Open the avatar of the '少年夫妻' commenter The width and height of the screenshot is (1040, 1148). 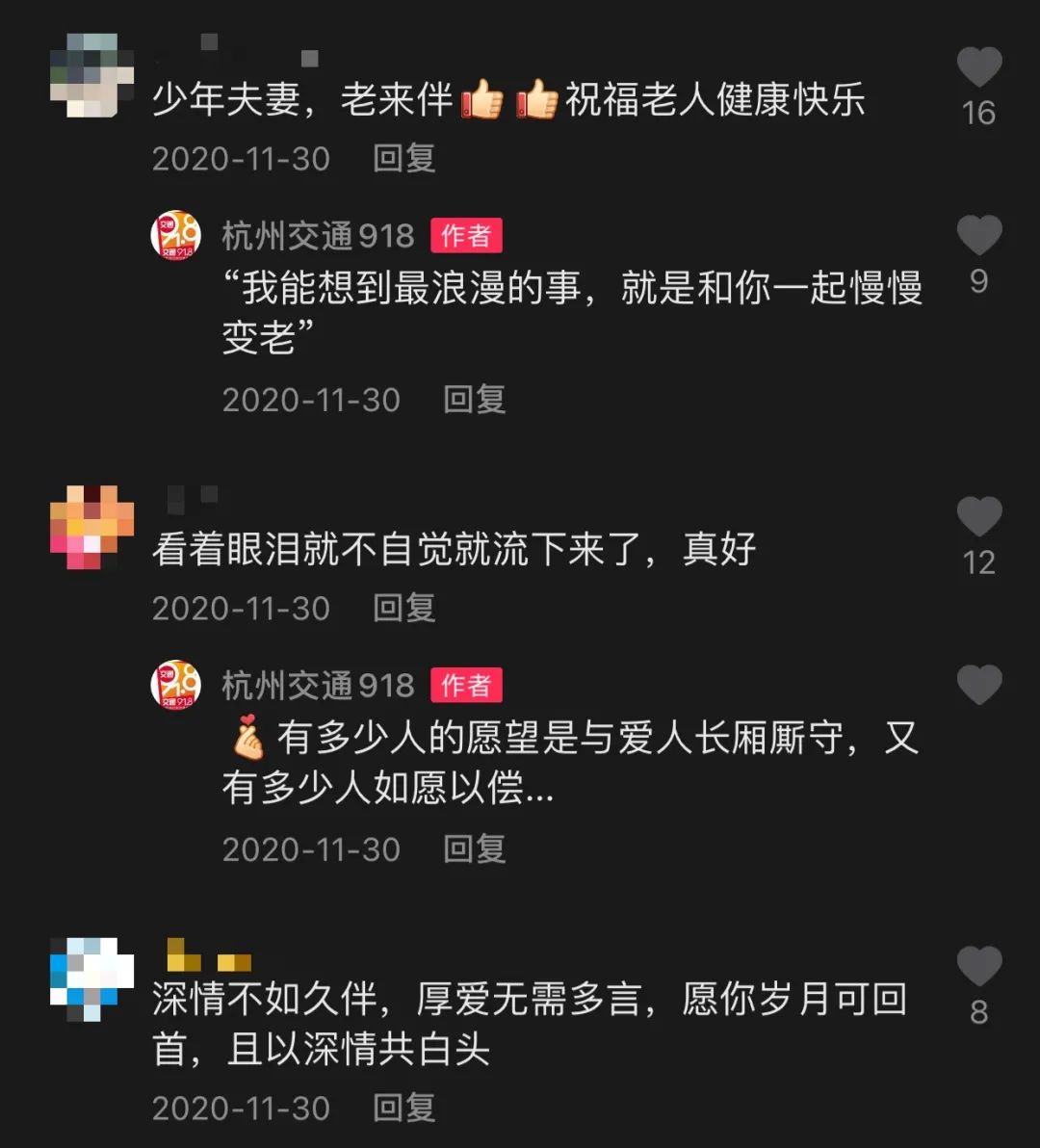(91, 75)
